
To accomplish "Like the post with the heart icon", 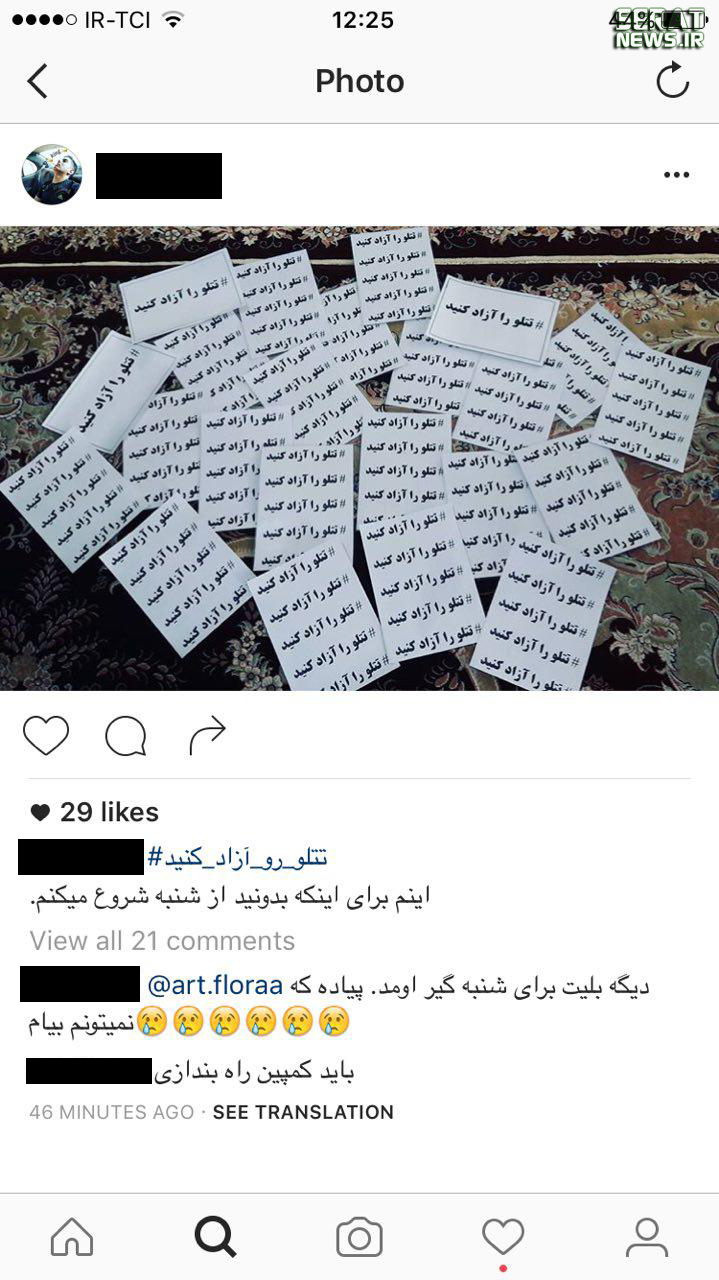I will click(x=46, y=737).
